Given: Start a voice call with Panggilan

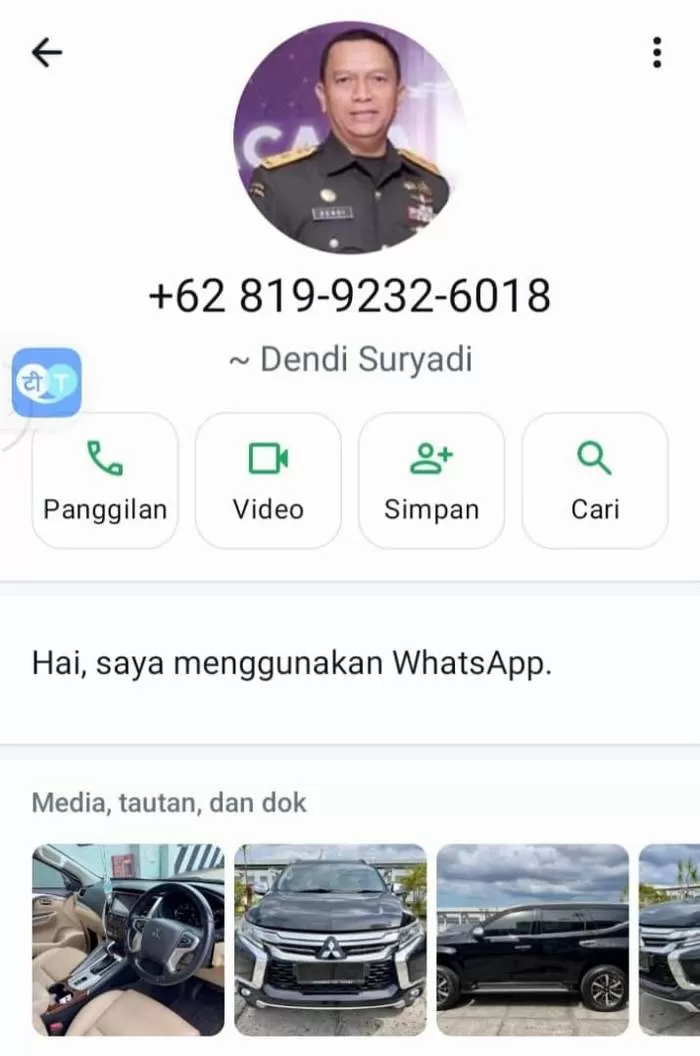Looking at the screenshot, I should pos(105,480).
